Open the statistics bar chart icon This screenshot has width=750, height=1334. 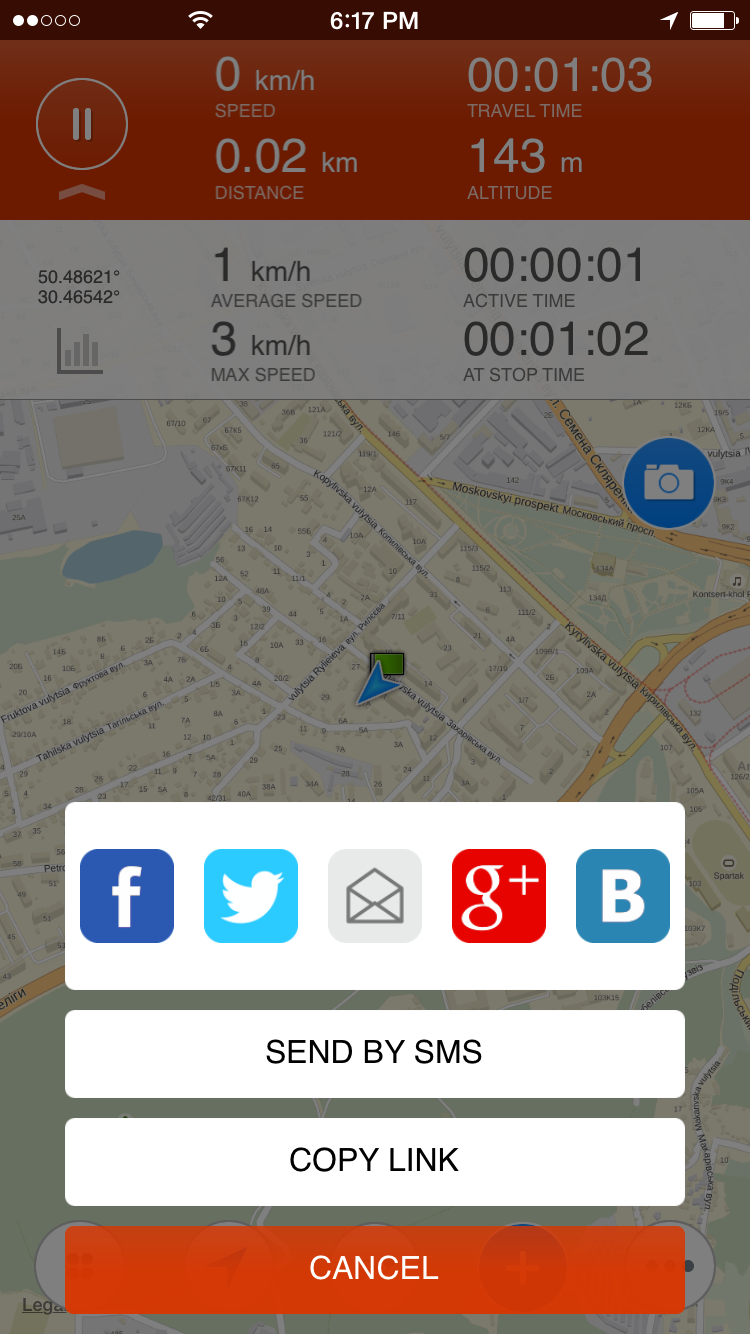pyautogui.click(x=80, y=350)
